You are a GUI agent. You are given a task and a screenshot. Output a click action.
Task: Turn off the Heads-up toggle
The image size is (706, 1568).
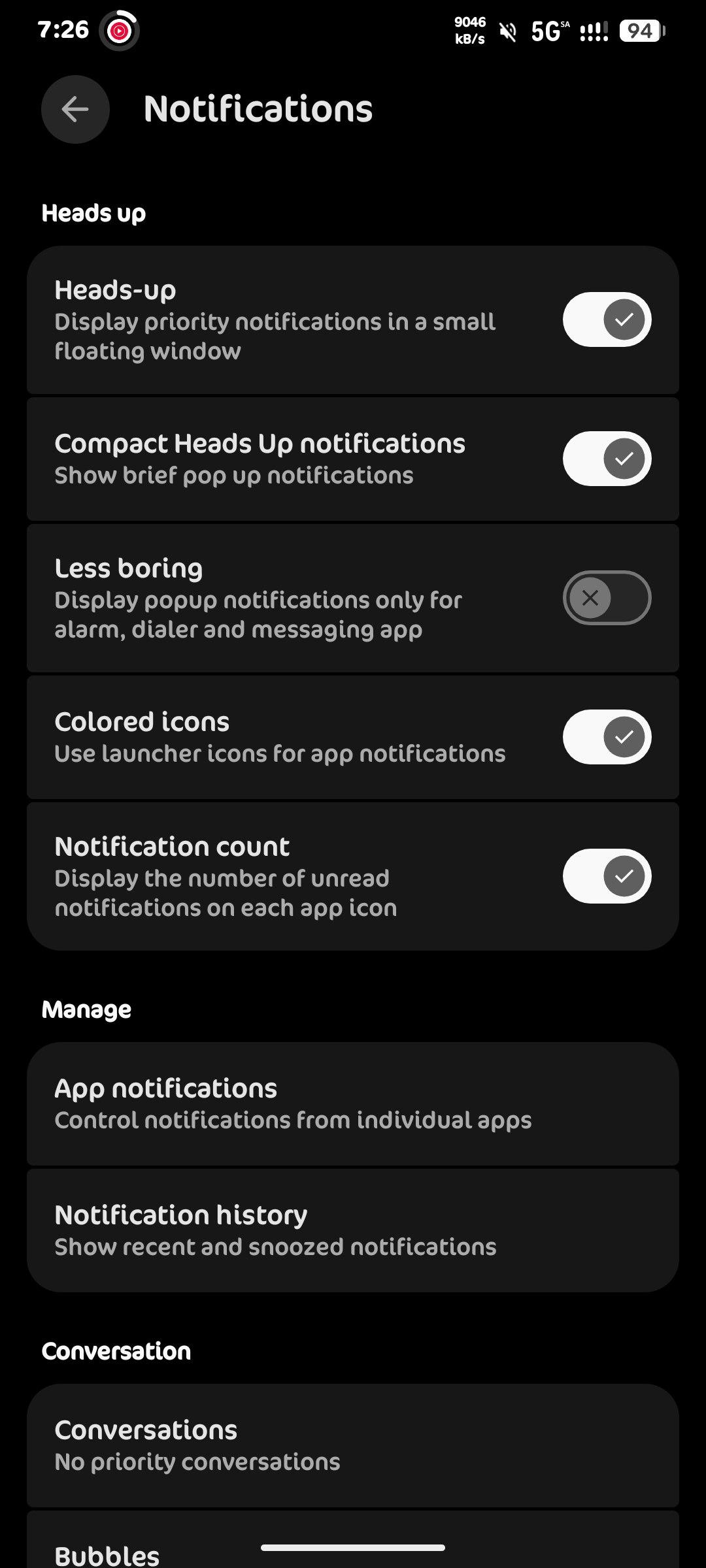click(607, 319)
